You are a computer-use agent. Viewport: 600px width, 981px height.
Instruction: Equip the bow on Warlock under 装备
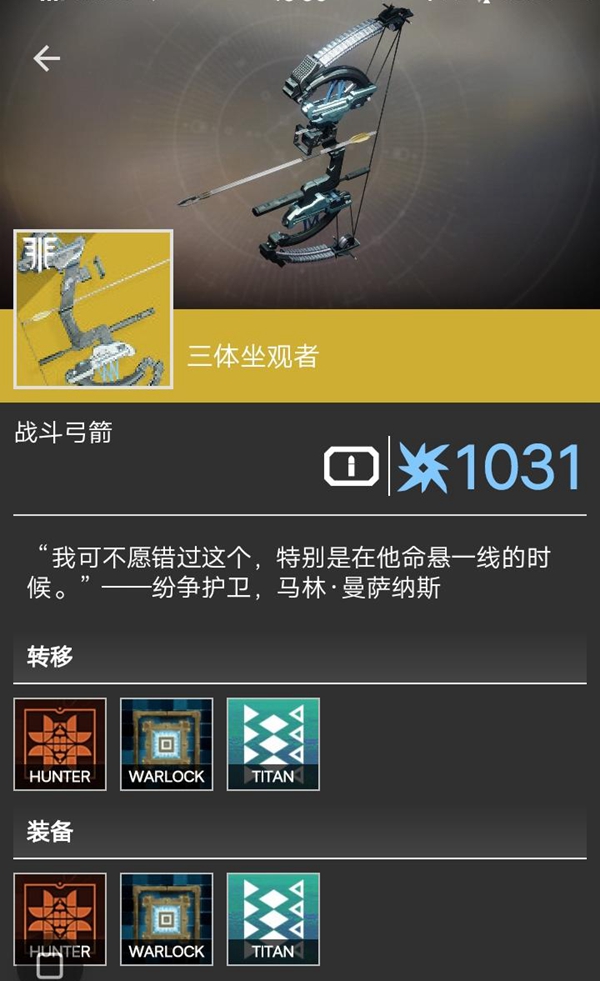point(166,918)
